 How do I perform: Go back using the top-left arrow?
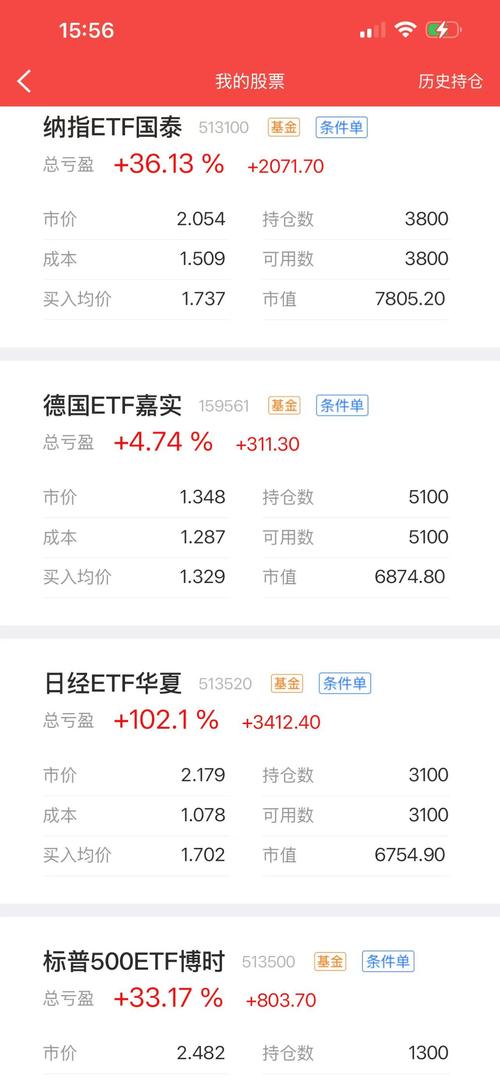(24, 81)
